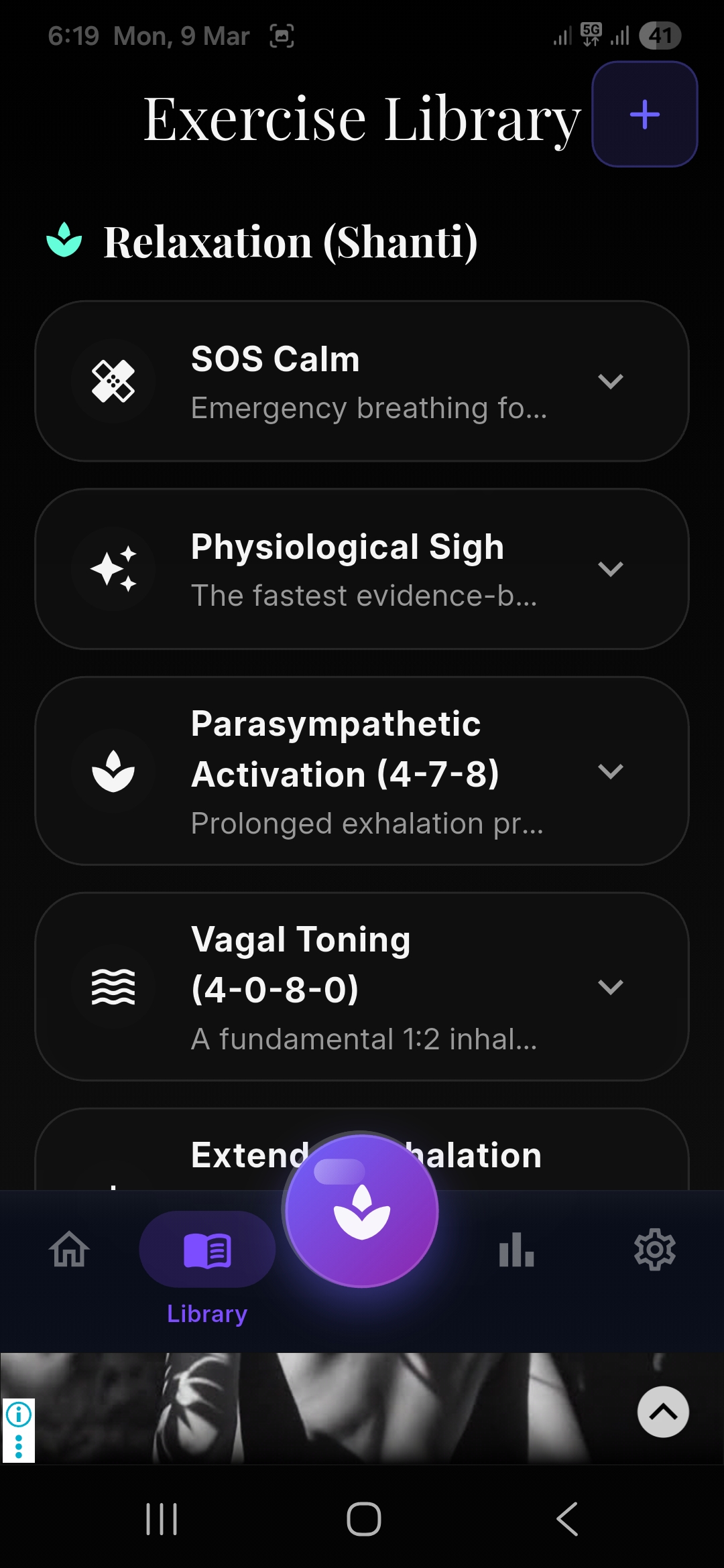Expand the SOS Calm exercise details
Screen dimensions: 724x1568
coord(611,381)
